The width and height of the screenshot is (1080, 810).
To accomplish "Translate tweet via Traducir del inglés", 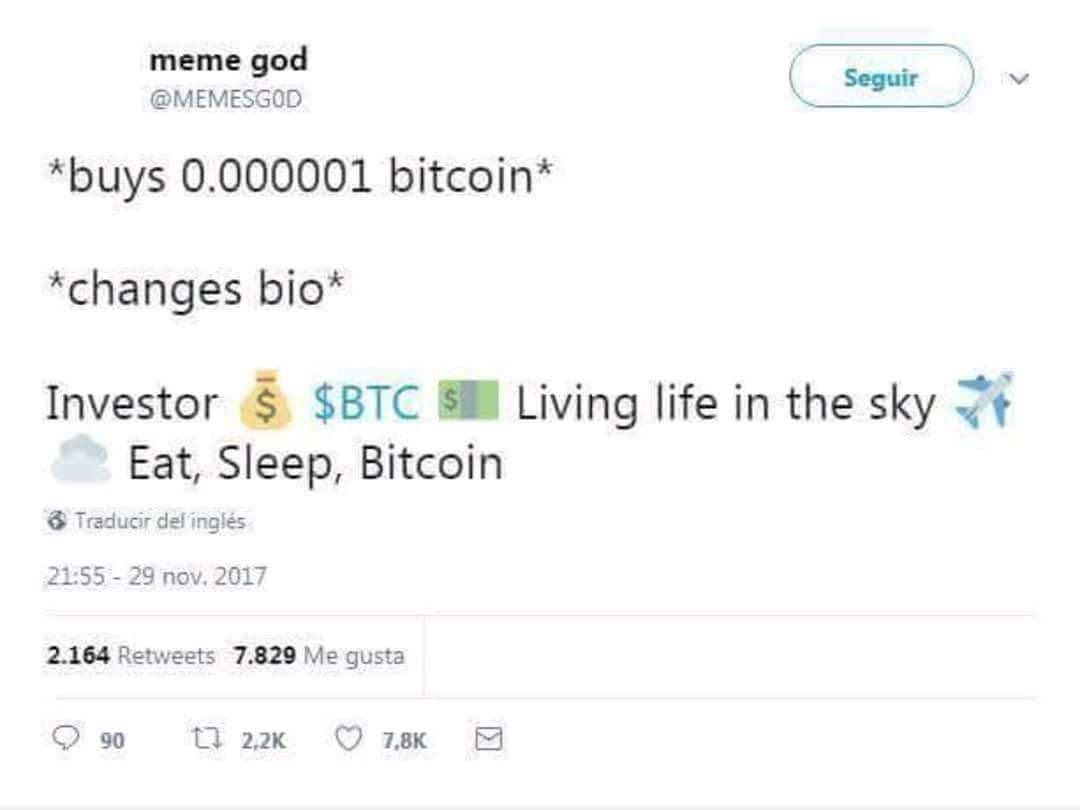I will pos(147,521).
